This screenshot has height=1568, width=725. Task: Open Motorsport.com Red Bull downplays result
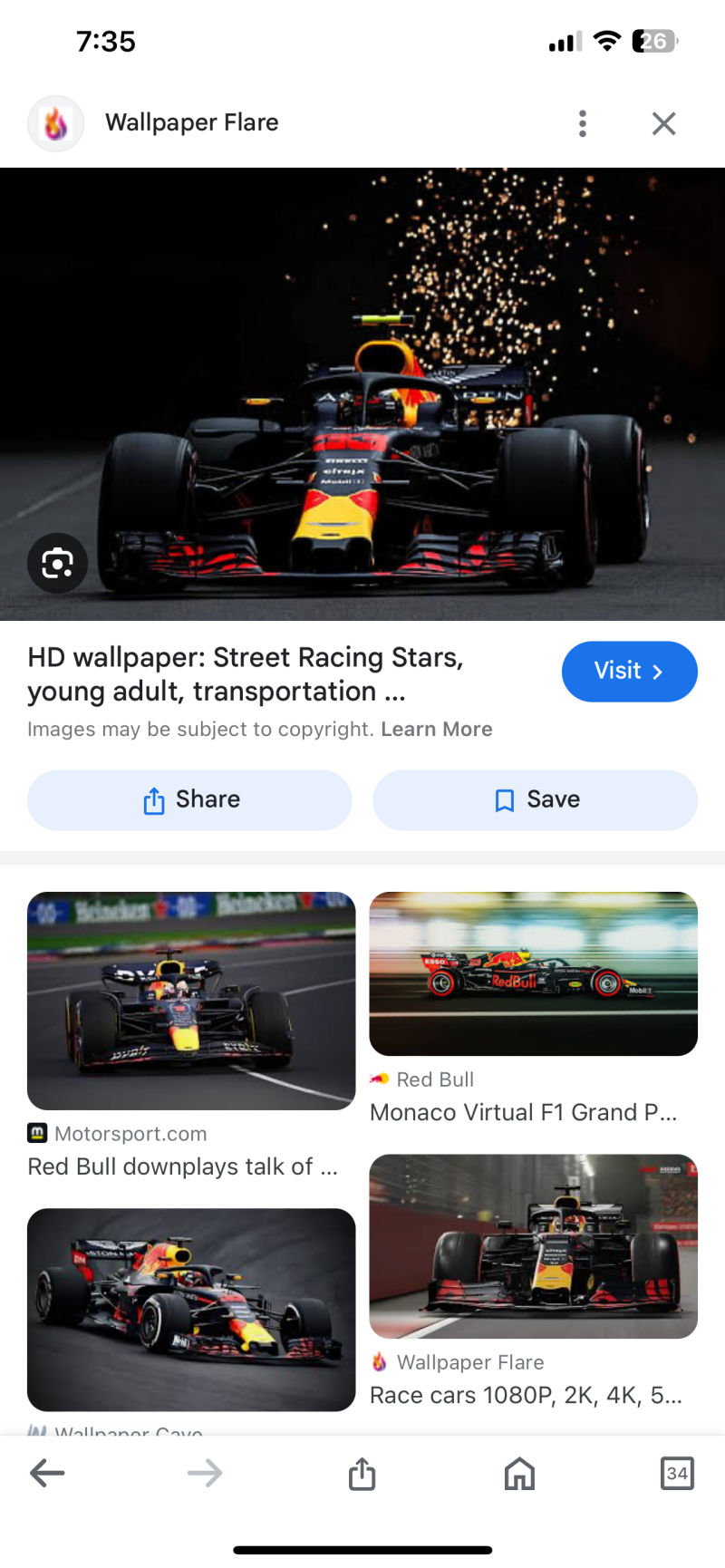(191, 1001)
